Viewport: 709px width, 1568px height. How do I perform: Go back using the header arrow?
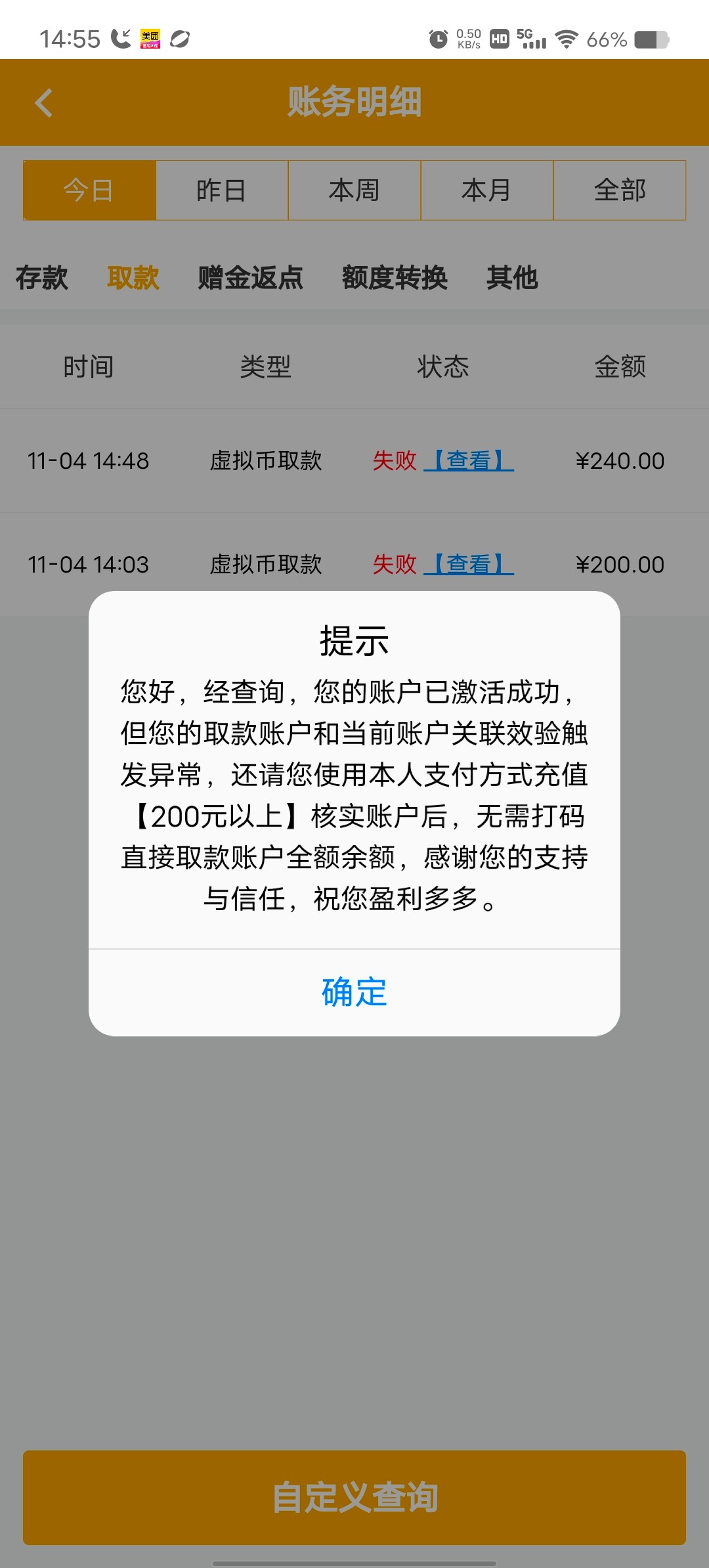43,103
